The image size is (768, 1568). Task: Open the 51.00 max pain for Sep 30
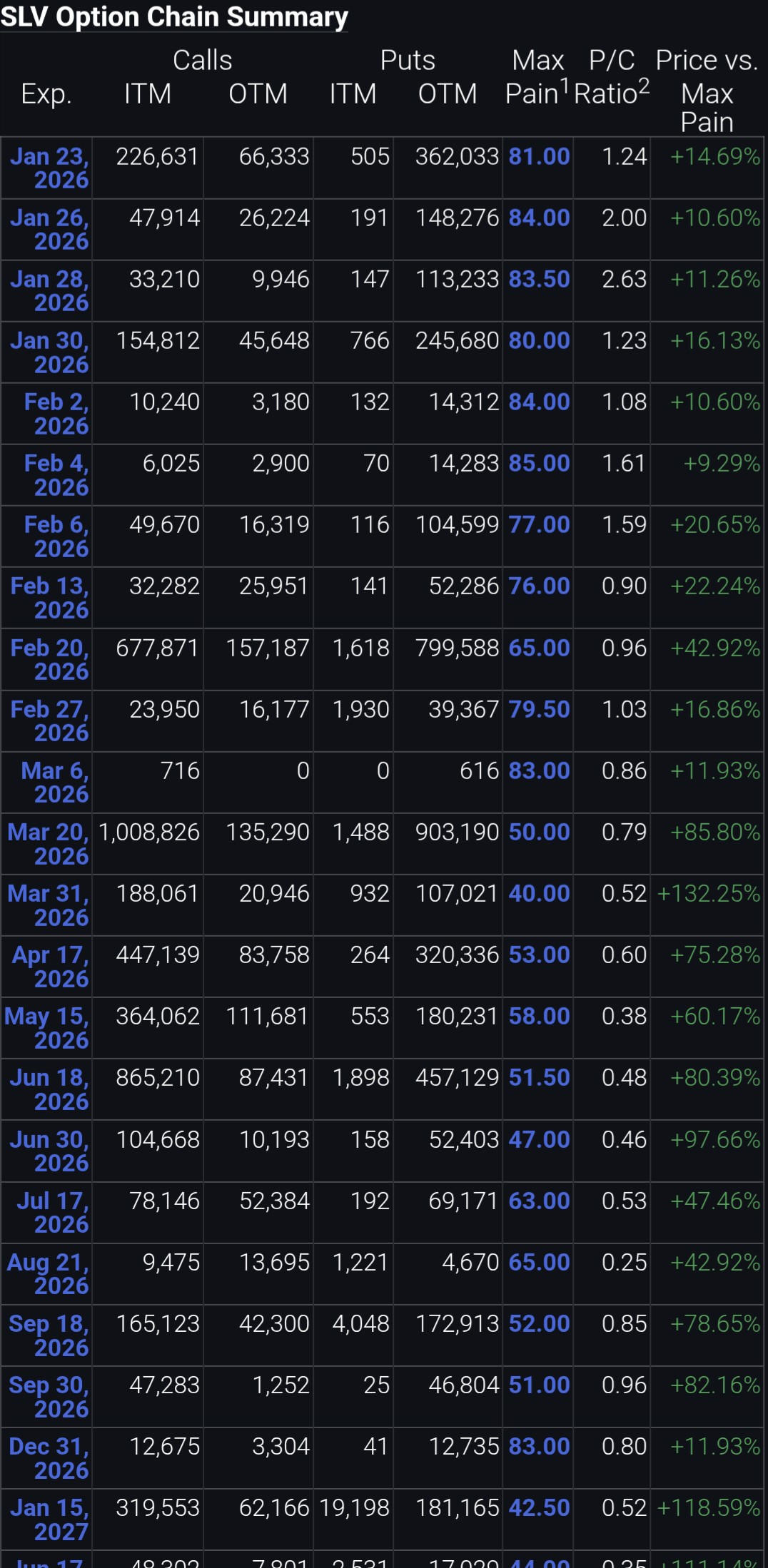pyautogui.click(x=539, y=1385)
